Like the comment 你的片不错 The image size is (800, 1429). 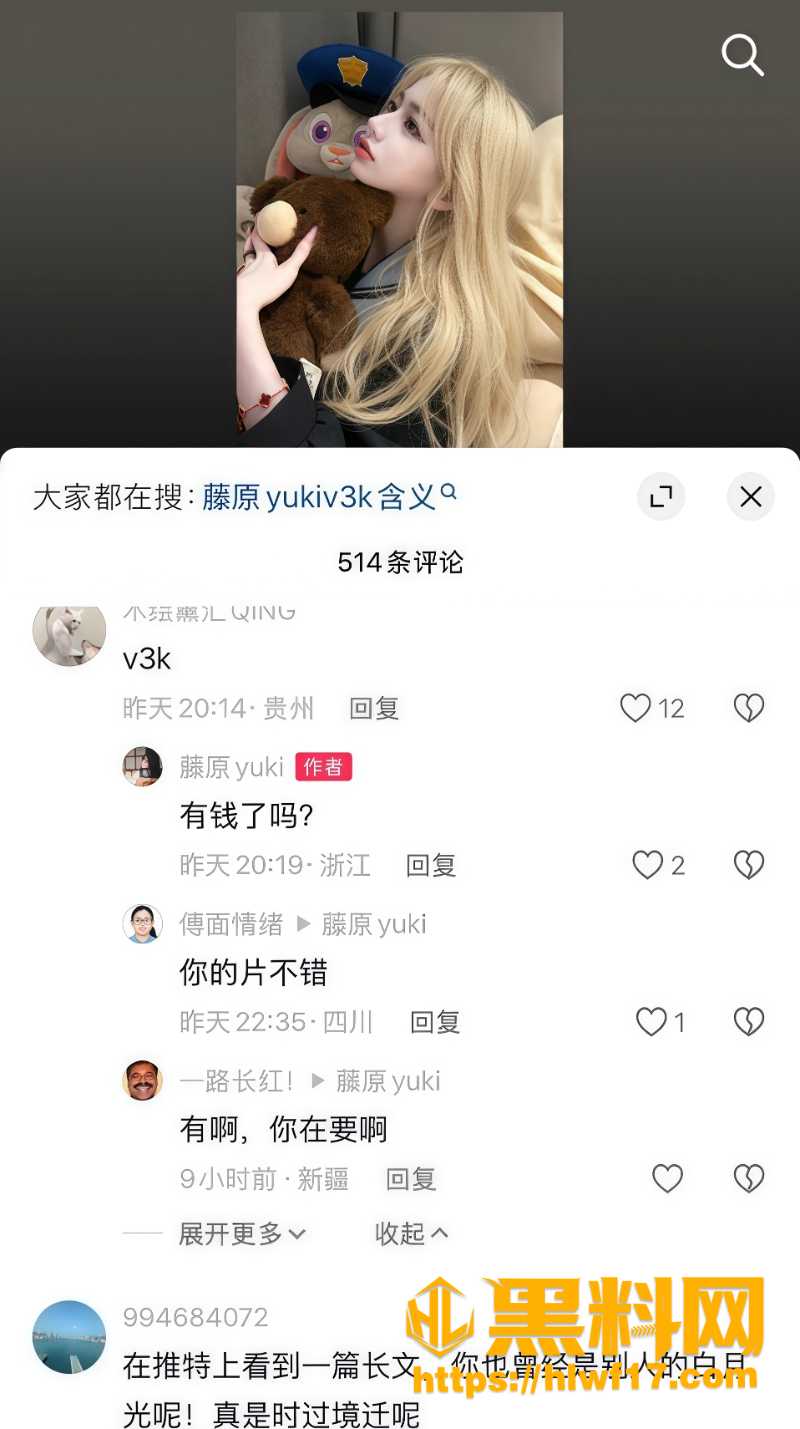click(652, 1021)
